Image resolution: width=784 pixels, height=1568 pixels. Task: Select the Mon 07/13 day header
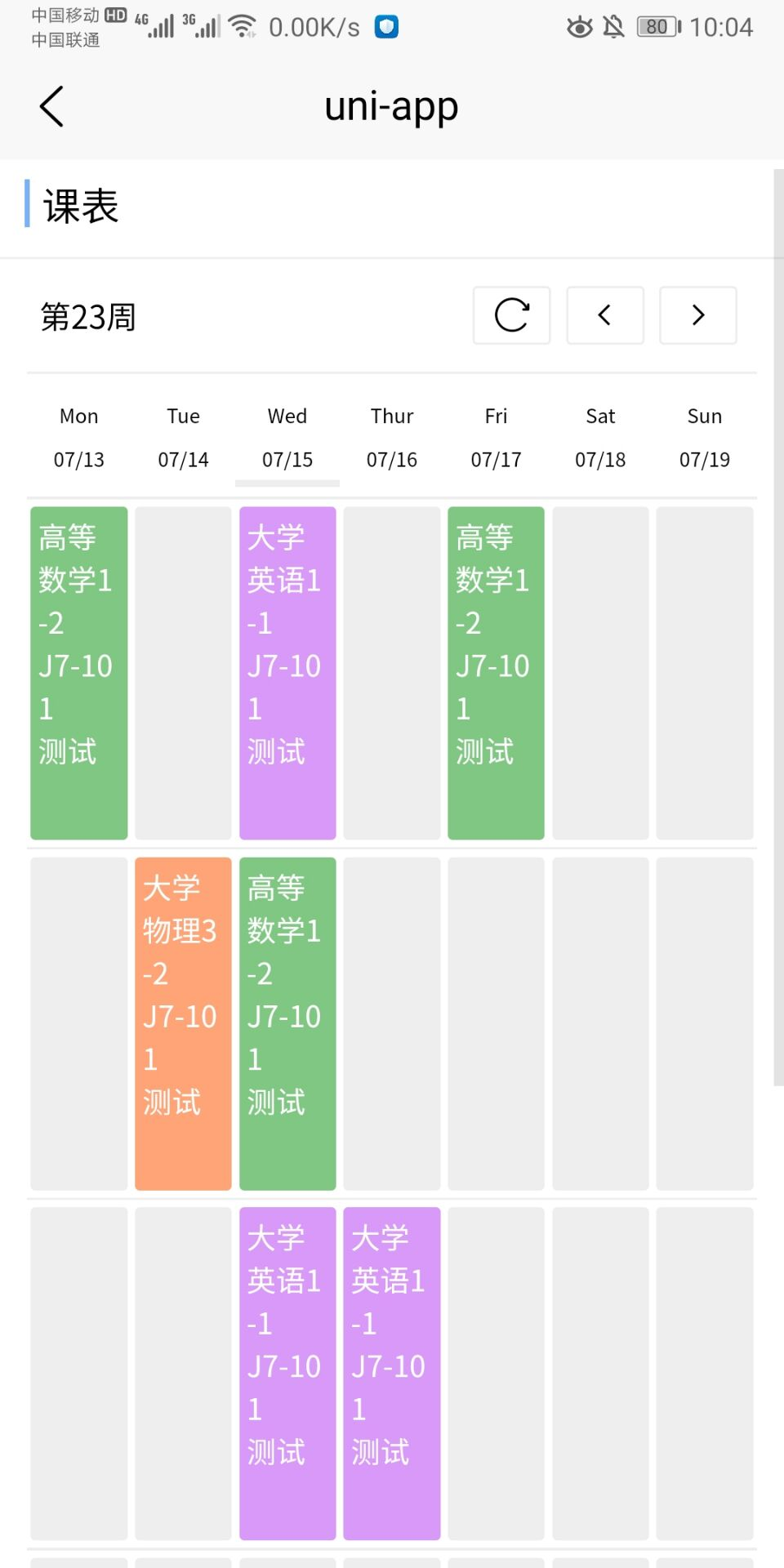(79, 438)
